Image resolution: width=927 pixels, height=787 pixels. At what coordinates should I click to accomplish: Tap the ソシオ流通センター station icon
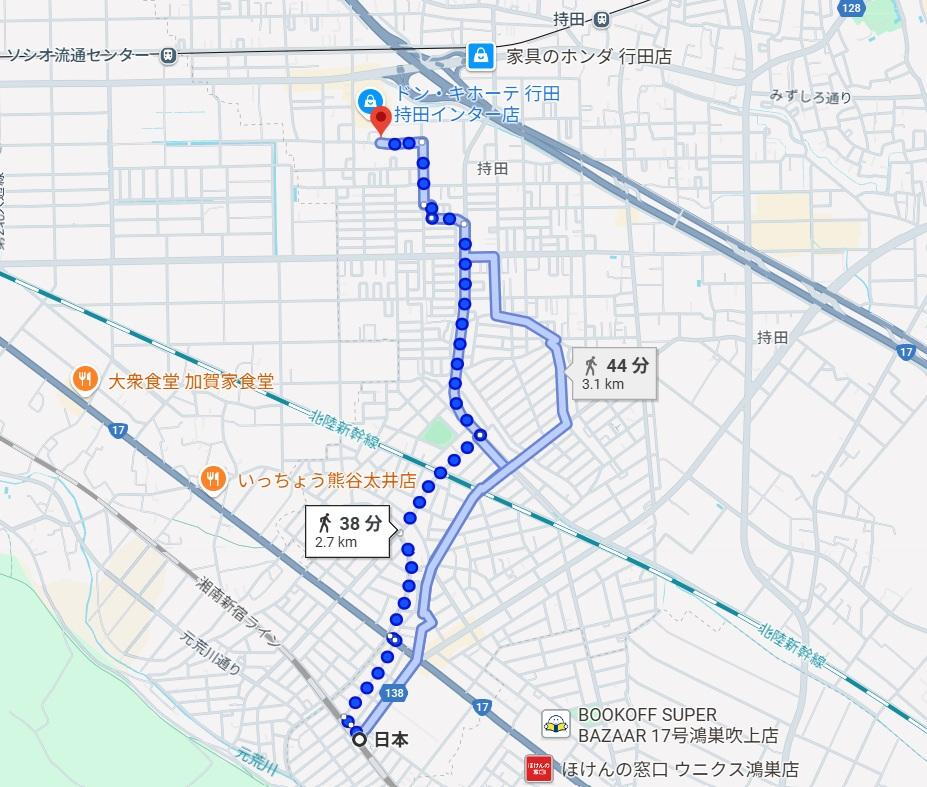(169, 55)
